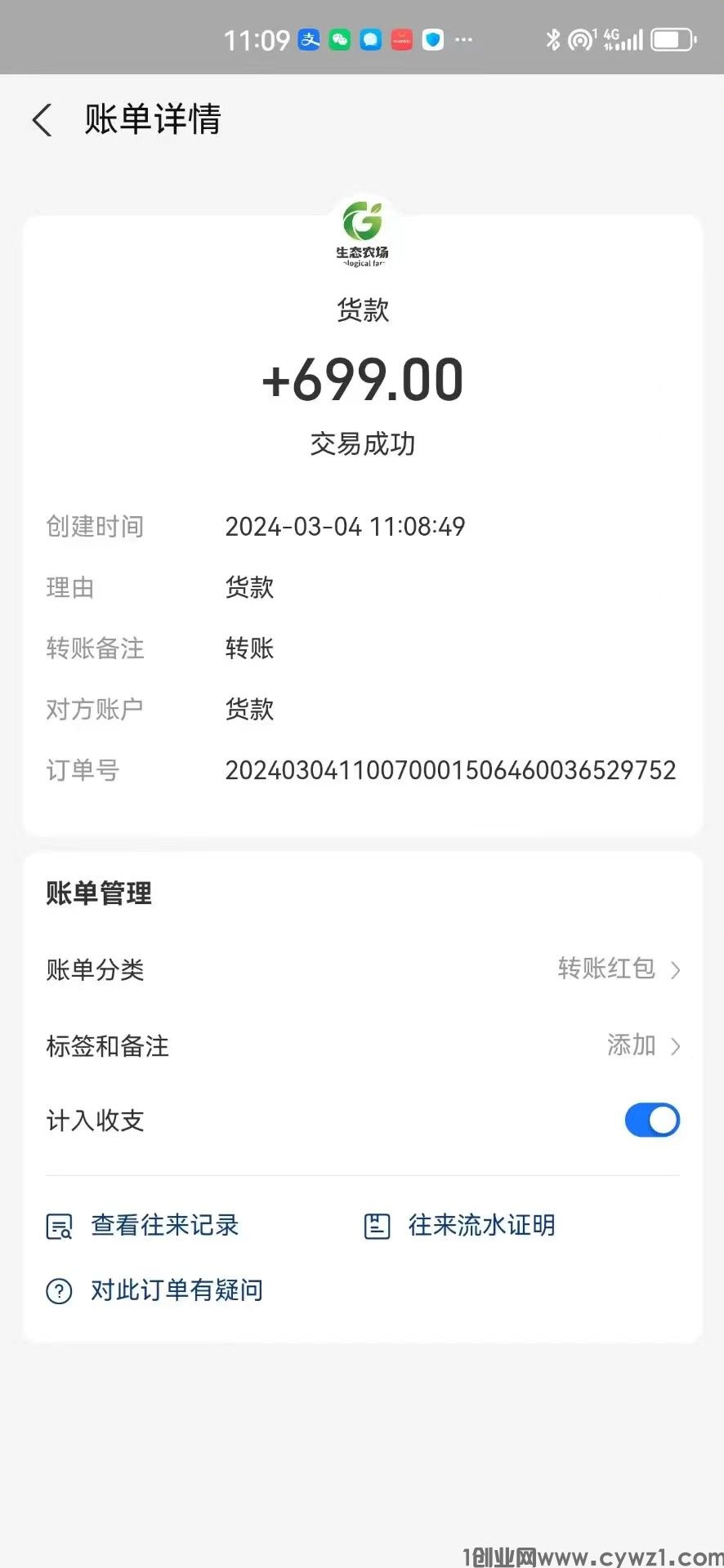This screenshot has height=1568, width=724.
Task: Add a note via 标签和备注
Action: (362, 1046)
